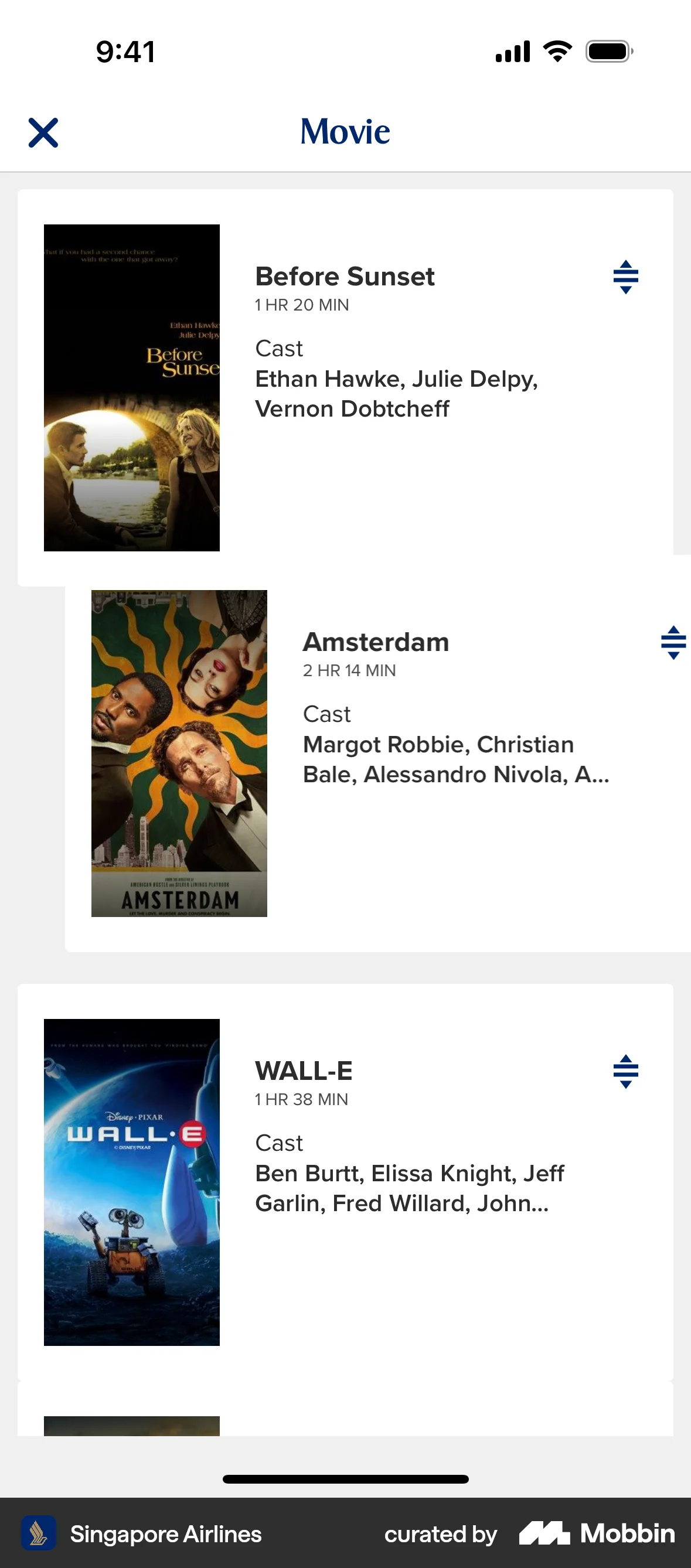Tap the Singapore Airlines label in the footer
Image resolution: width=691 pixels, height=1568 pixels.
(x=166, y=1533)
